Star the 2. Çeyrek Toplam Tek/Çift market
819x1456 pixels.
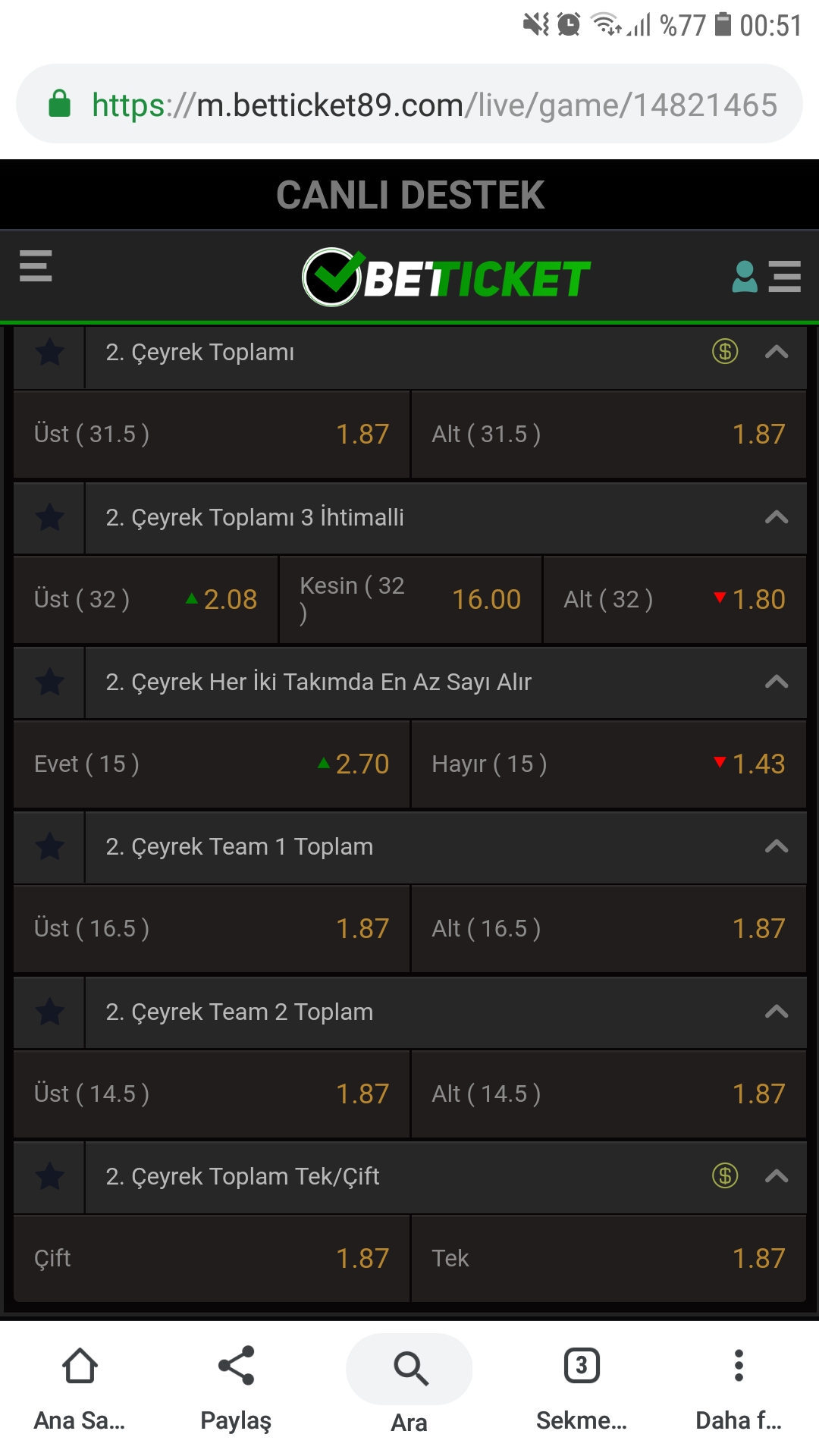[49, 1177]
